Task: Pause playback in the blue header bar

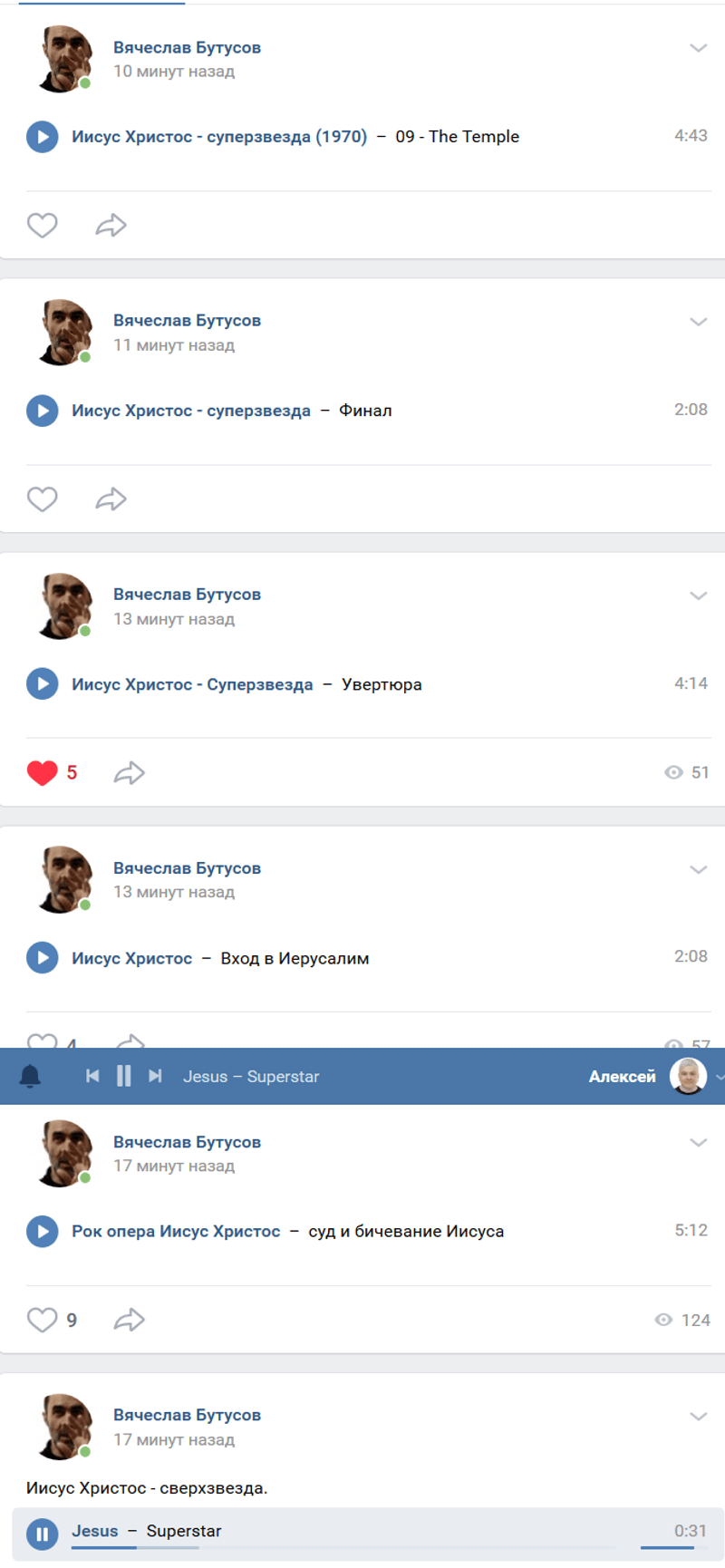Action: [124, 1076]
